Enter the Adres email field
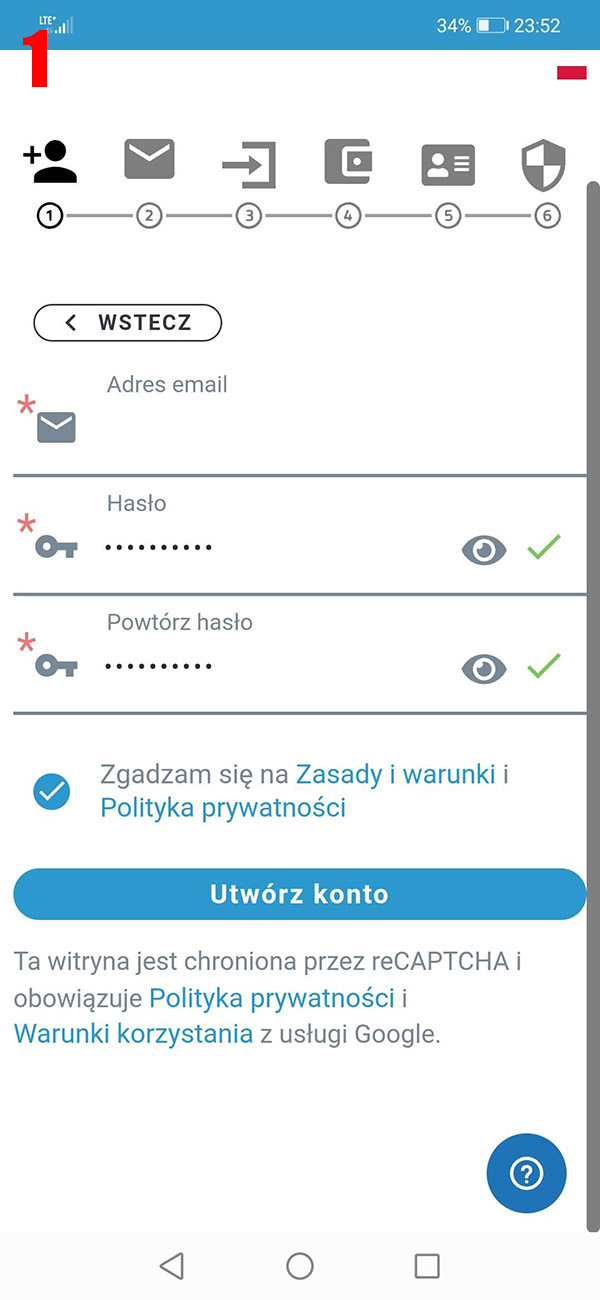 (x=300, y=418)
